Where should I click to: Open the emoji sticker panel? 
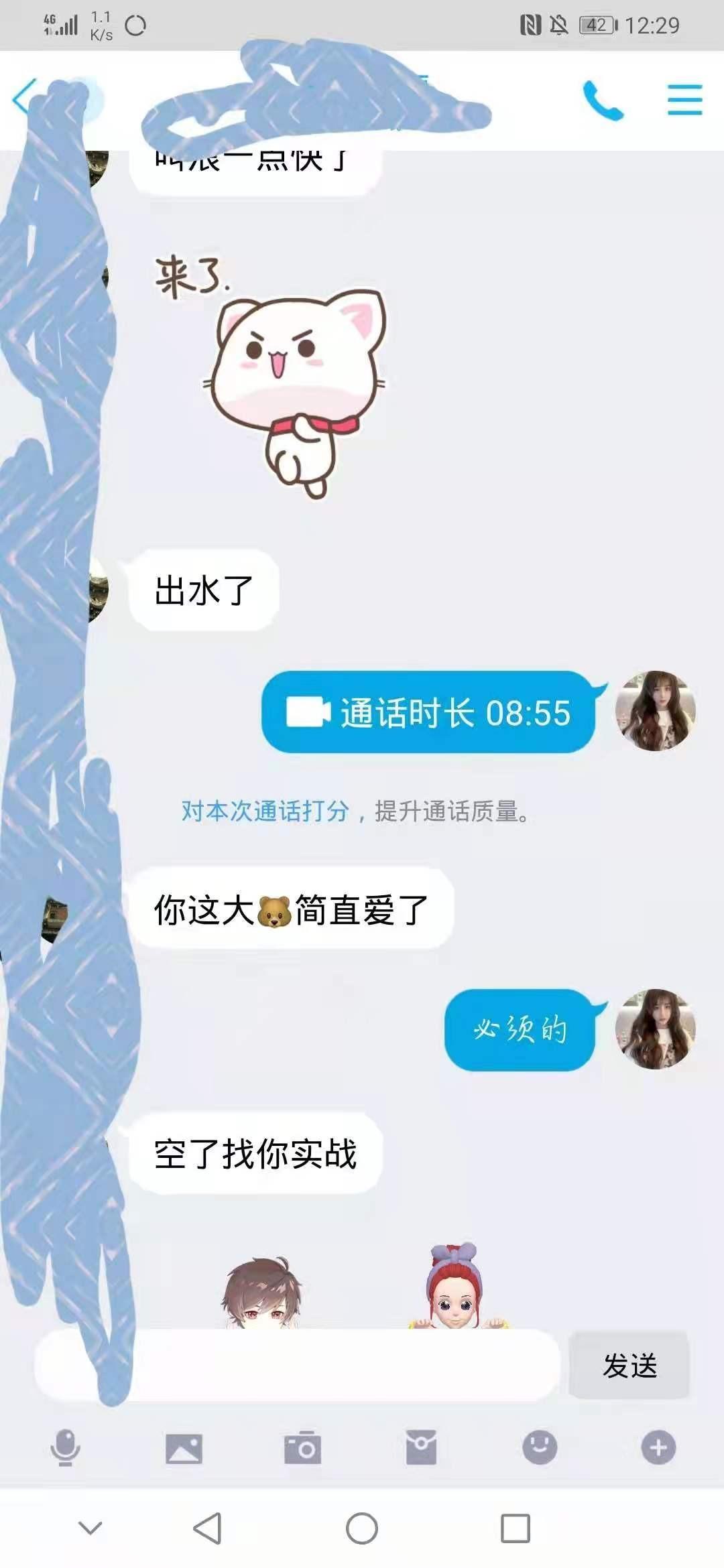click(540, 1447)
